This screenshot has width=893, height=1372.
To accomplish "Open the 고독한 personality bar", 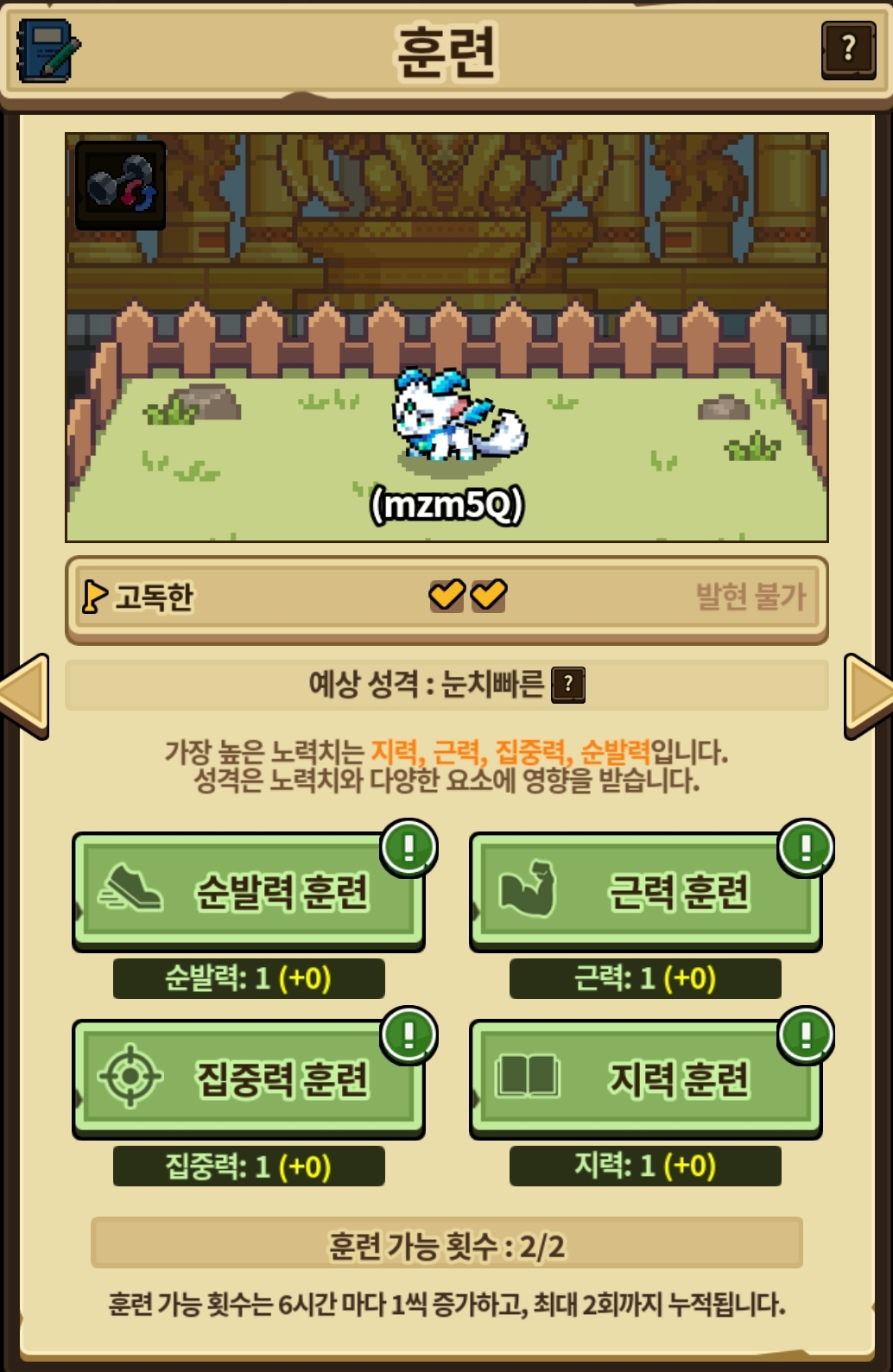I will 446,597.
